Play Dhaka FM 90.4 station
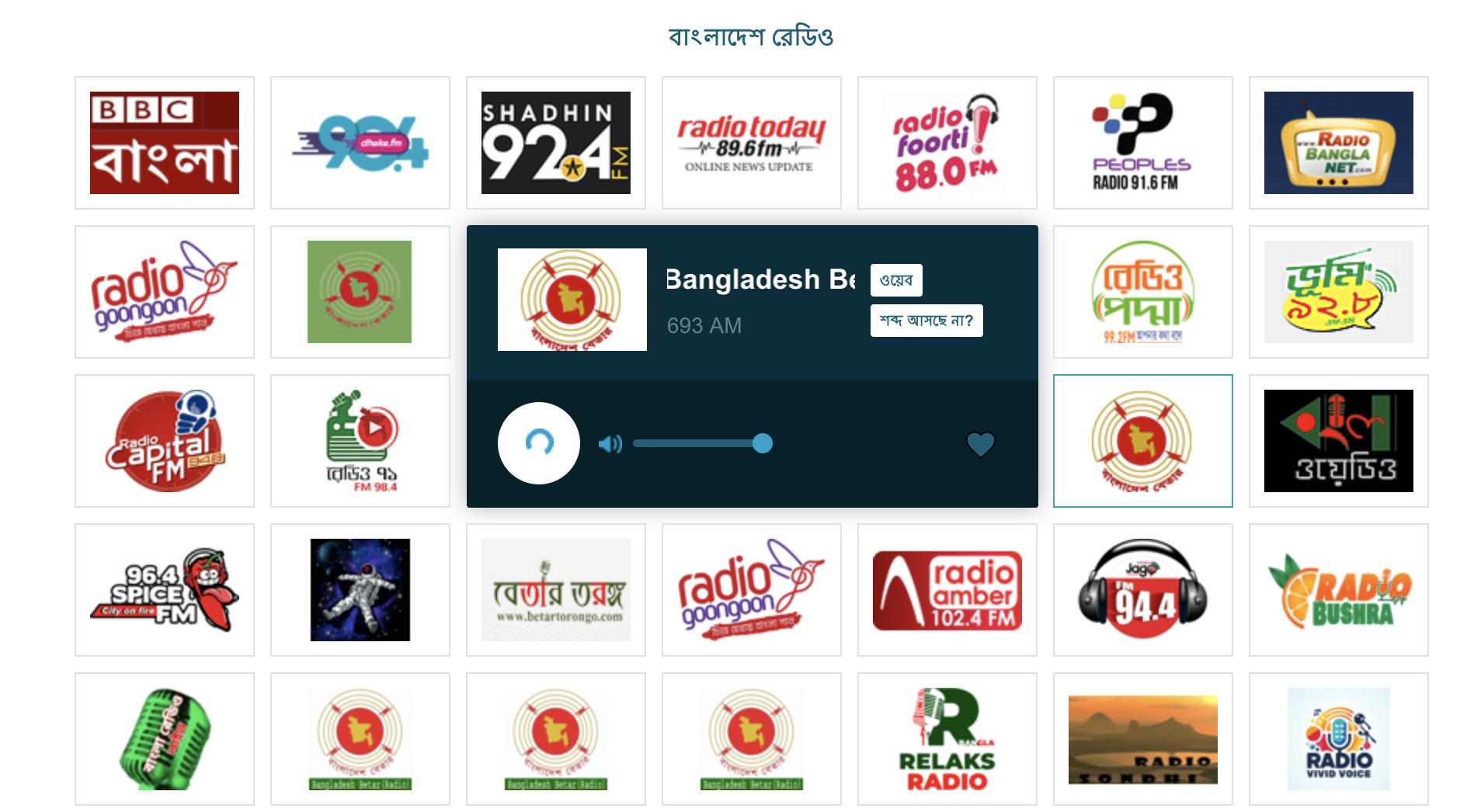 [360, 143]
